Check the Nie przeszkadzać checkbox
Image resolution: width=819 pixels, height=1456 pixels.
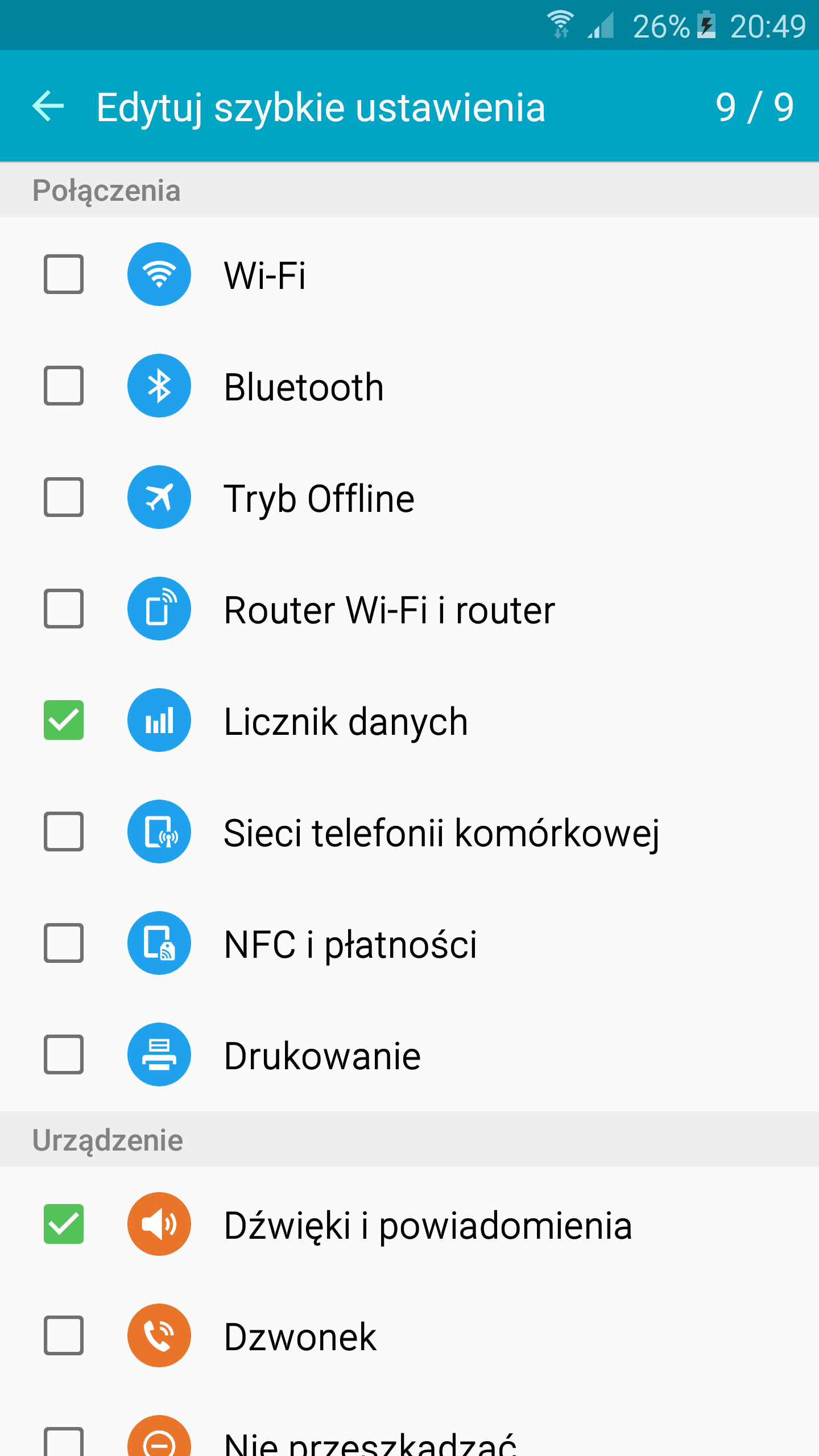pos(64,1441)
